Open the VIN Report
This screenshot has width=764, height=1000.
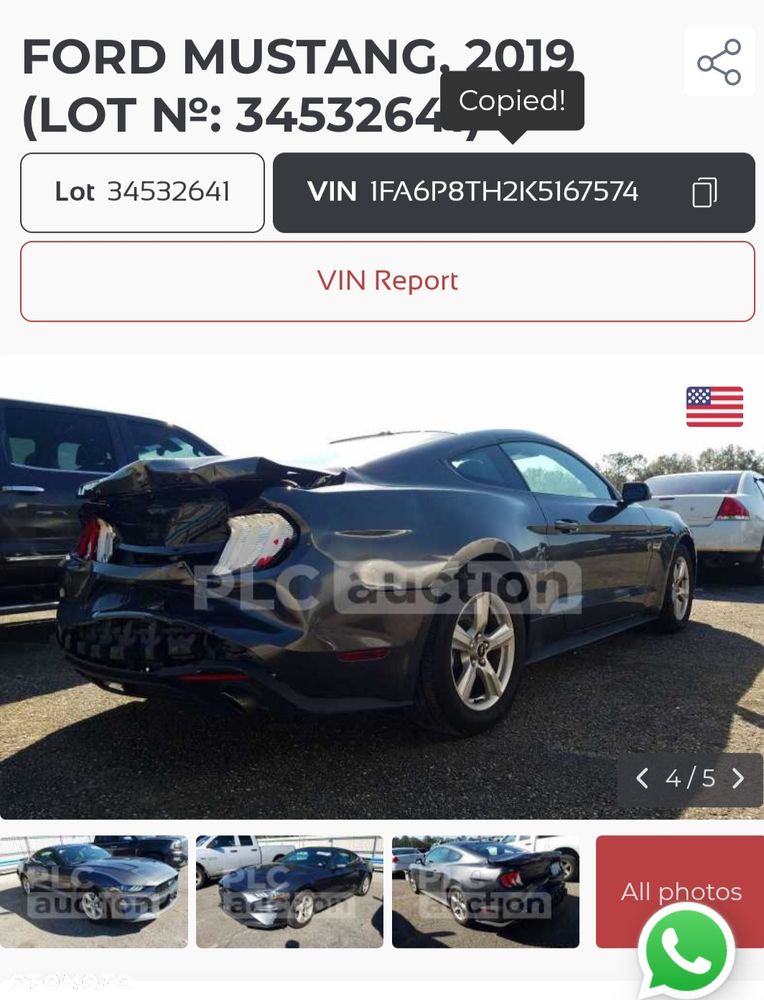click(x=387, y=281)
